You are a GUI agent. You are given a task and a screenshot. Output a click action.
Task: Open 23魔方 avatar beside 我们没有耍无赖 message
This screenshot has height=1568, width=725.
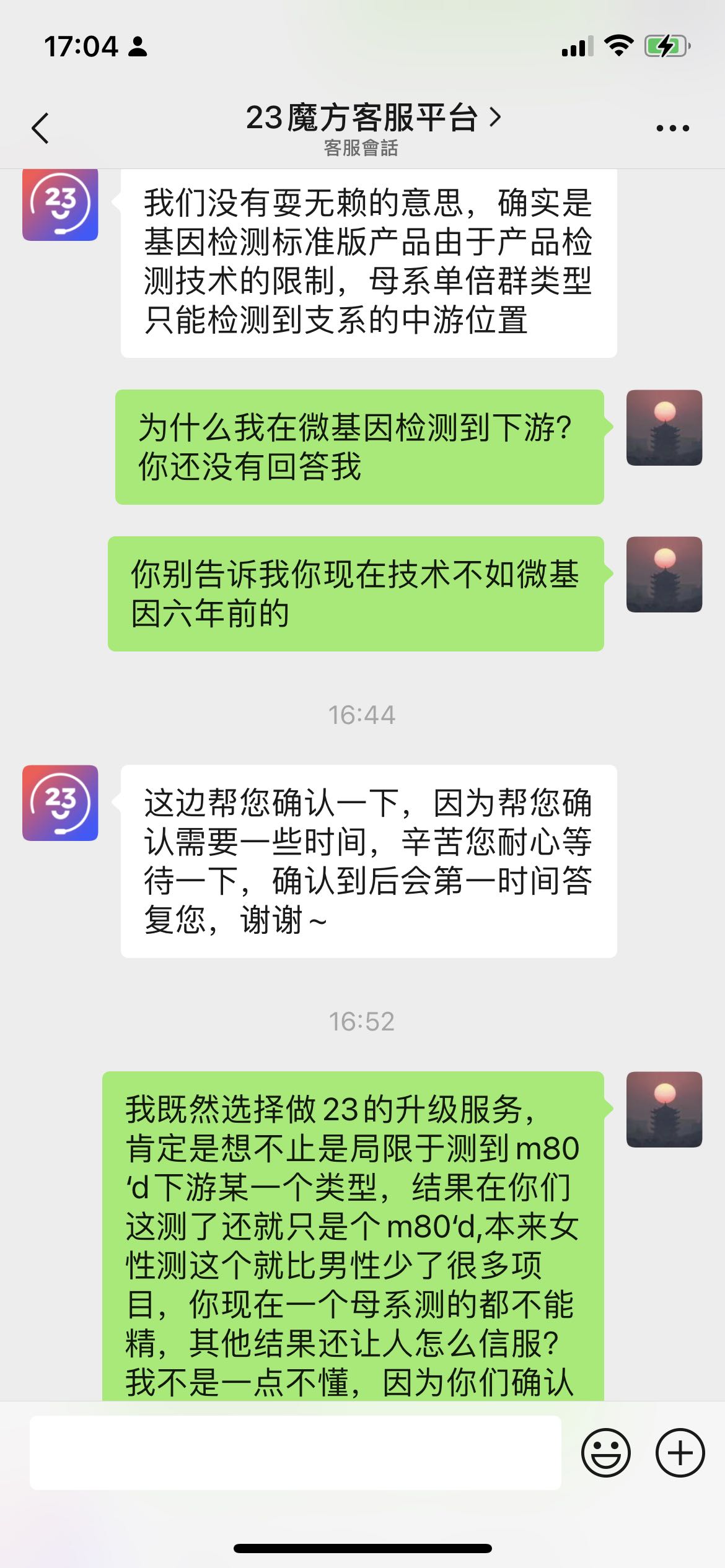[60, 204]
